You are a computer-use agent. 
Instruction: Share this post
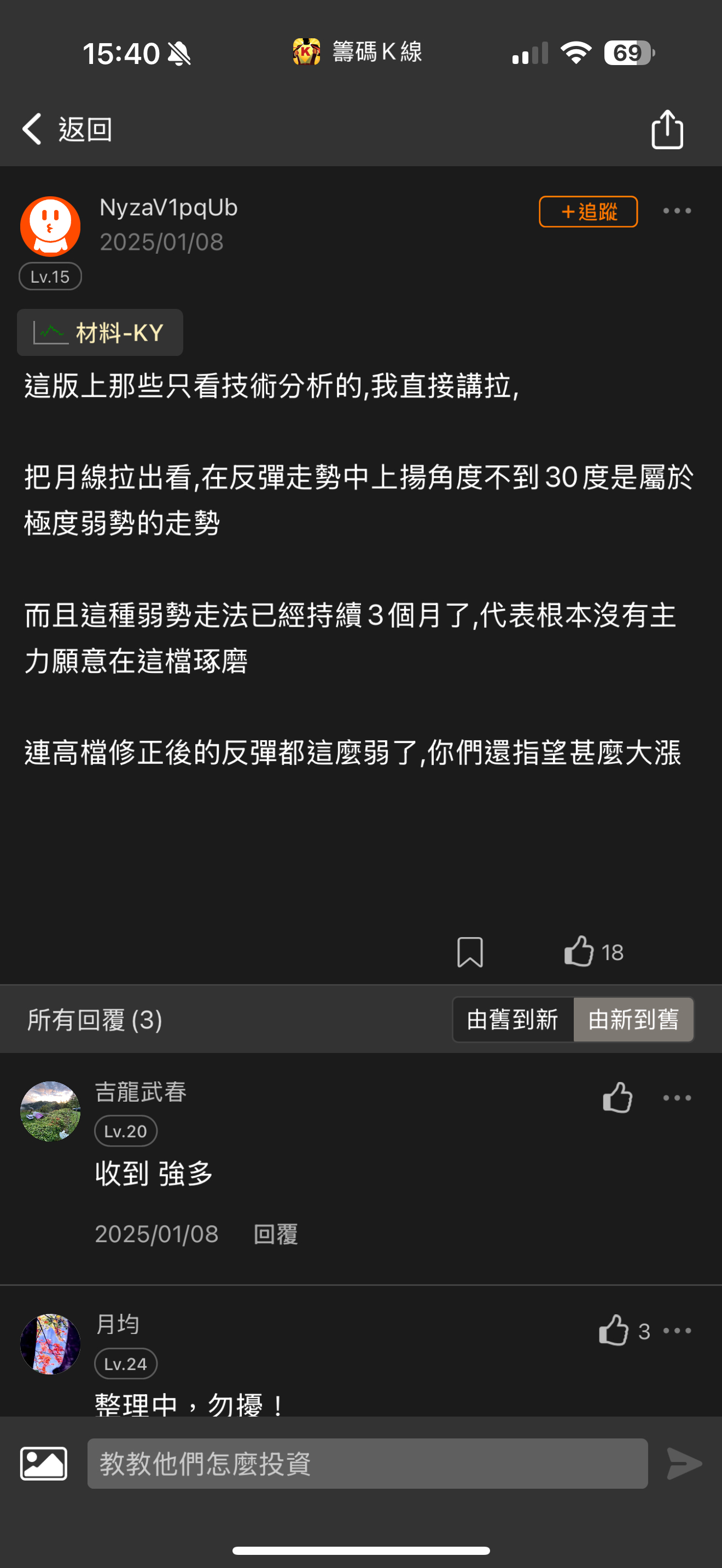667,129
